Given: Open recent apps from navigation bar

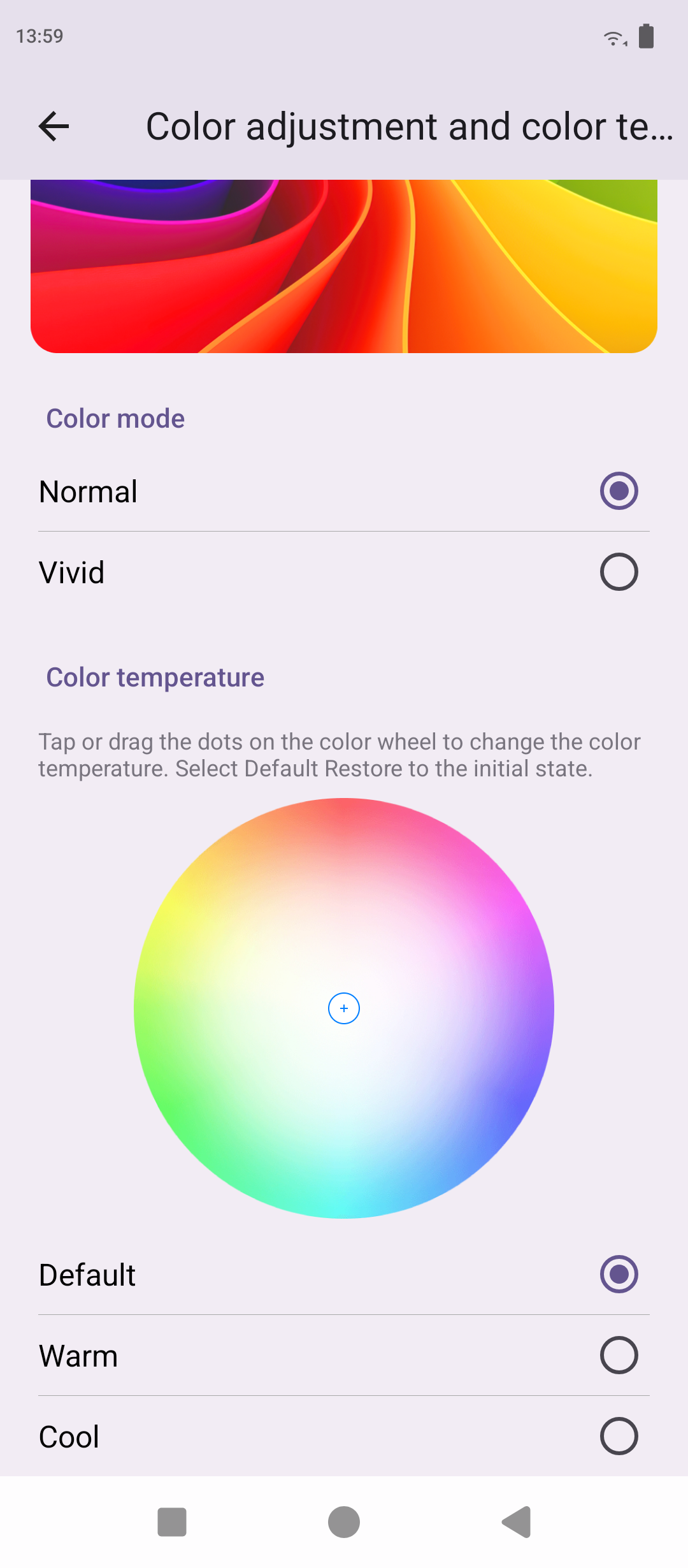Looking at the screenshot, I should point(172,1522).
